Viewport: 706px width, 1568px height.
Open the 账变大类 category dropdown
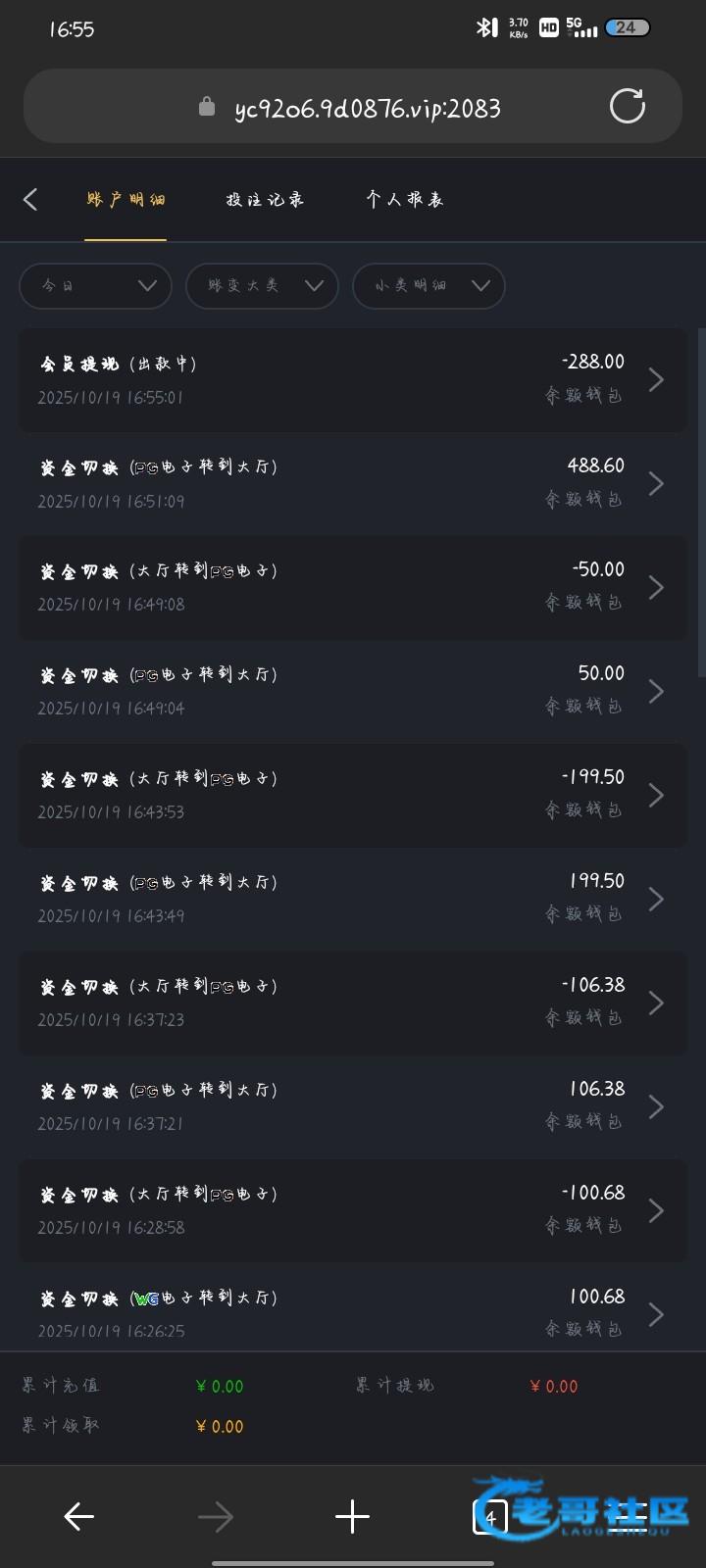pos(262,286)
